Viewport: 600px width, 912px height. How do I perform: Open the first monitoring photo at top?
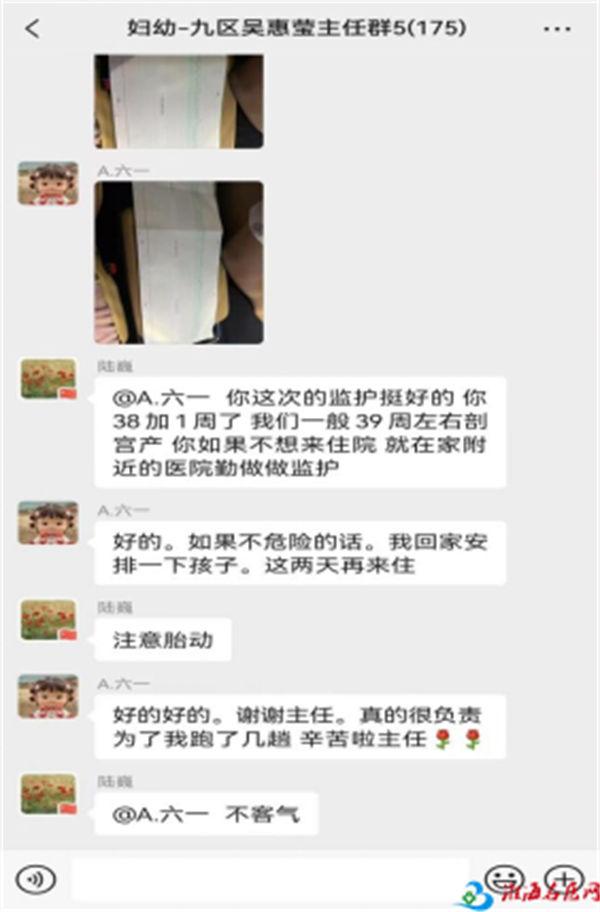[179, 101]
